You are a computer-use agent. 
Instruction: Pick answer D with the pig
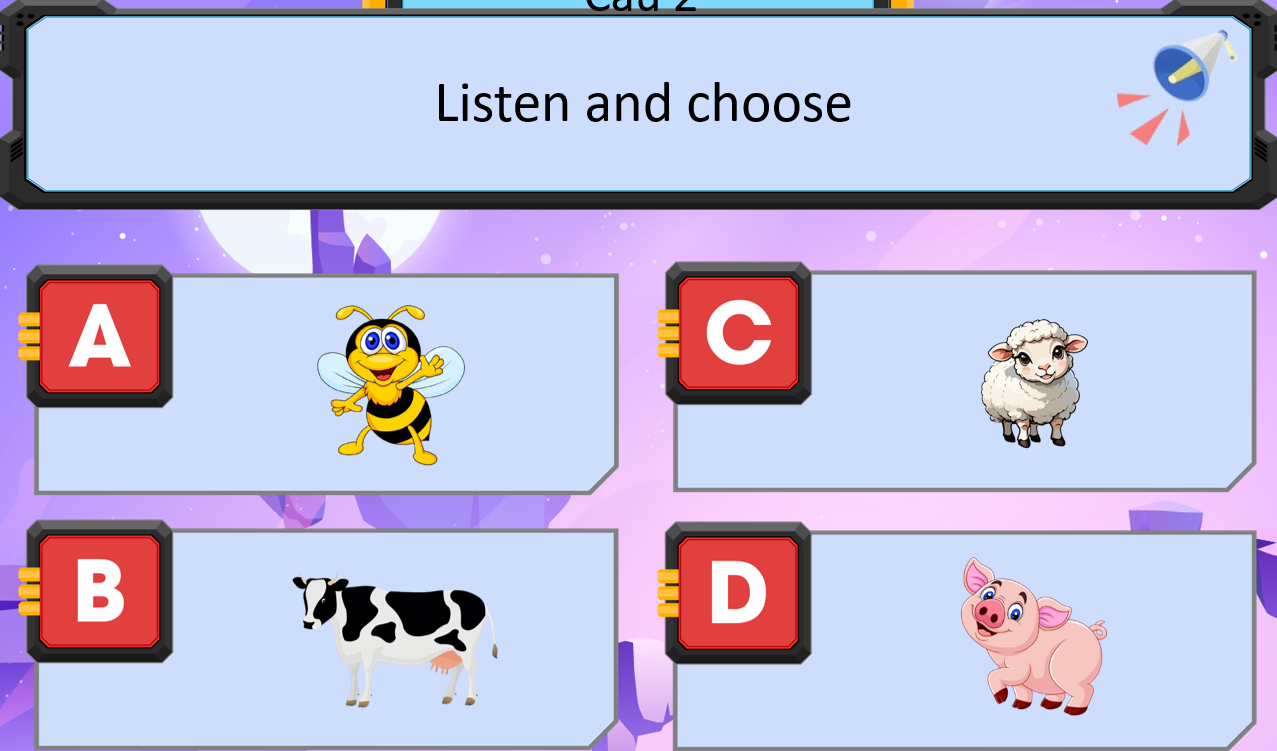tap(964, 640)
